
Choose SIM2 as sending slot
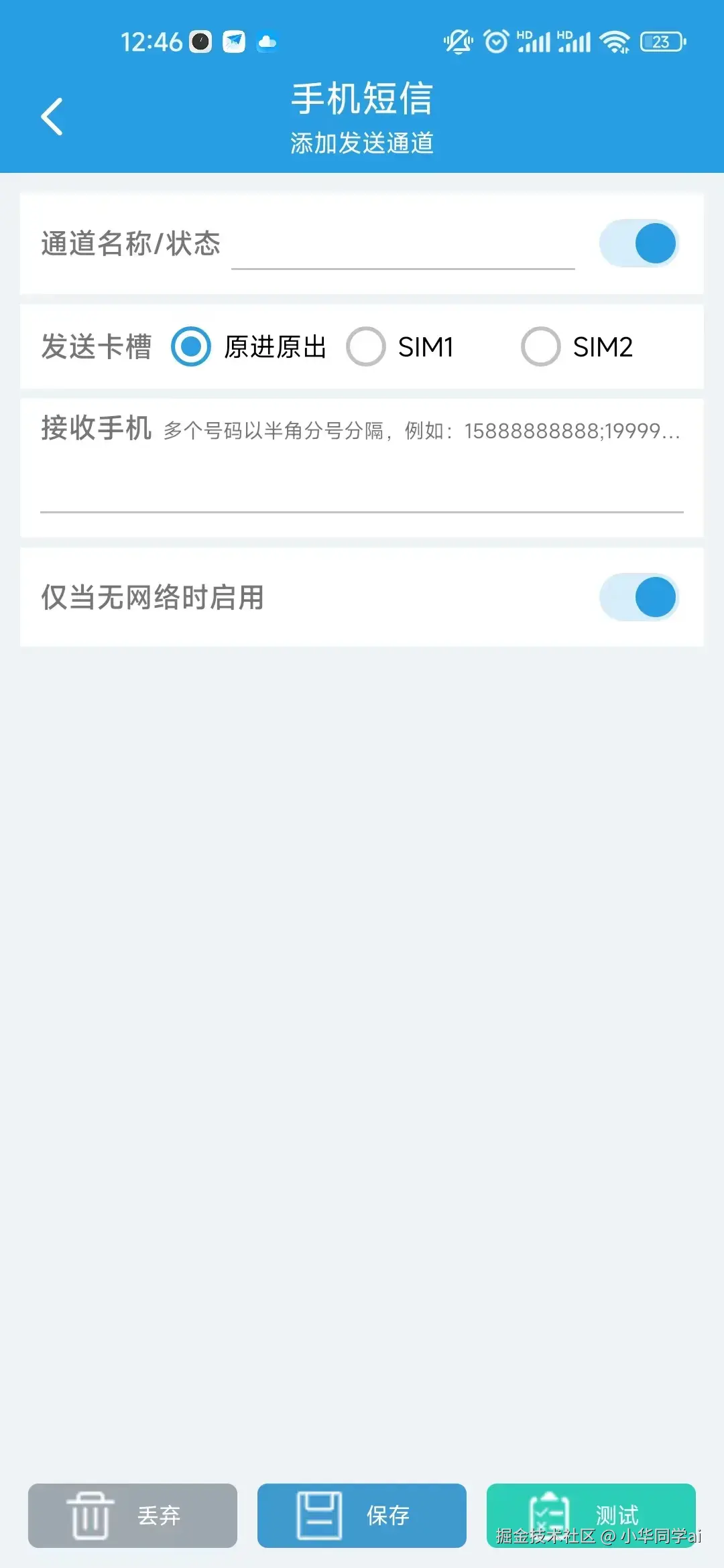[541, 346]
